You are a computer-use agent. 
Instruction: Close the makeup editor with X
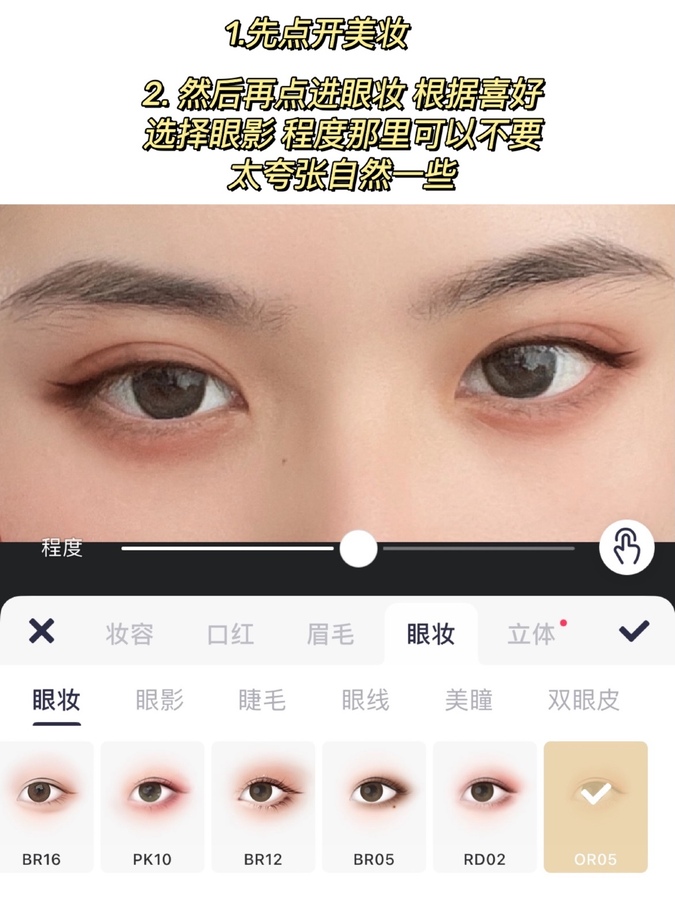point(41,632)
